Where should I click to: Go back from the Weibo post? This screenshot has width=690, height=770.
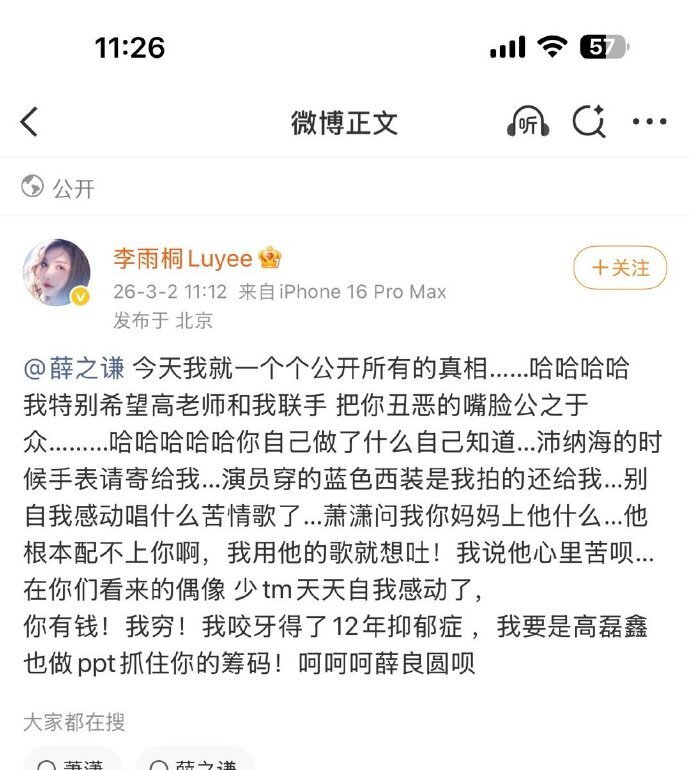pyautogui.click(x=29, y=122)
